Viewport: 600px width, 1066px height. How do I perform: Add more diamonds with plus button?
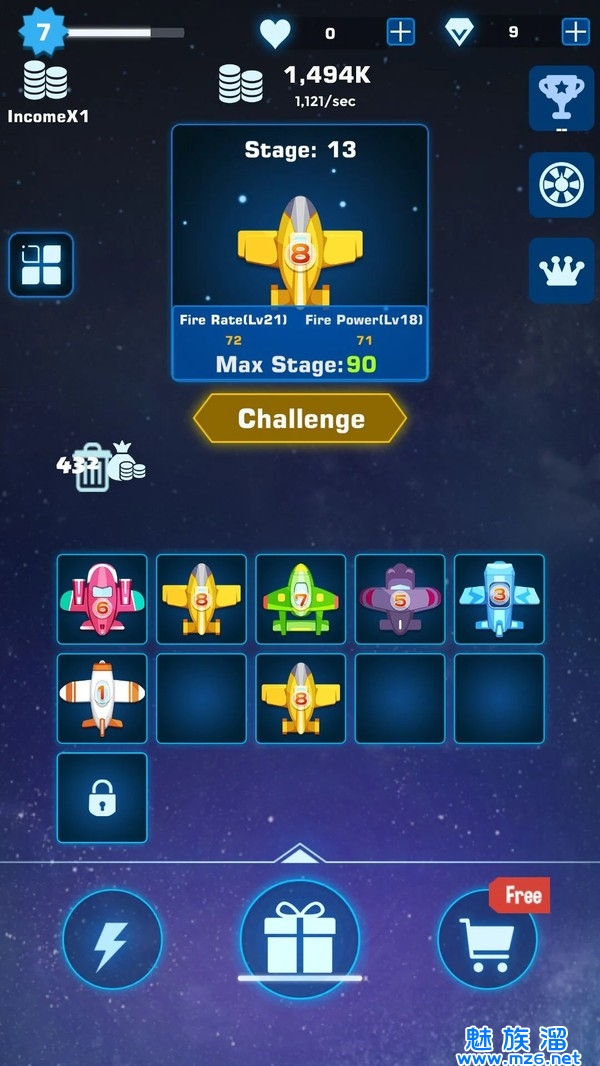pos(575,32)
